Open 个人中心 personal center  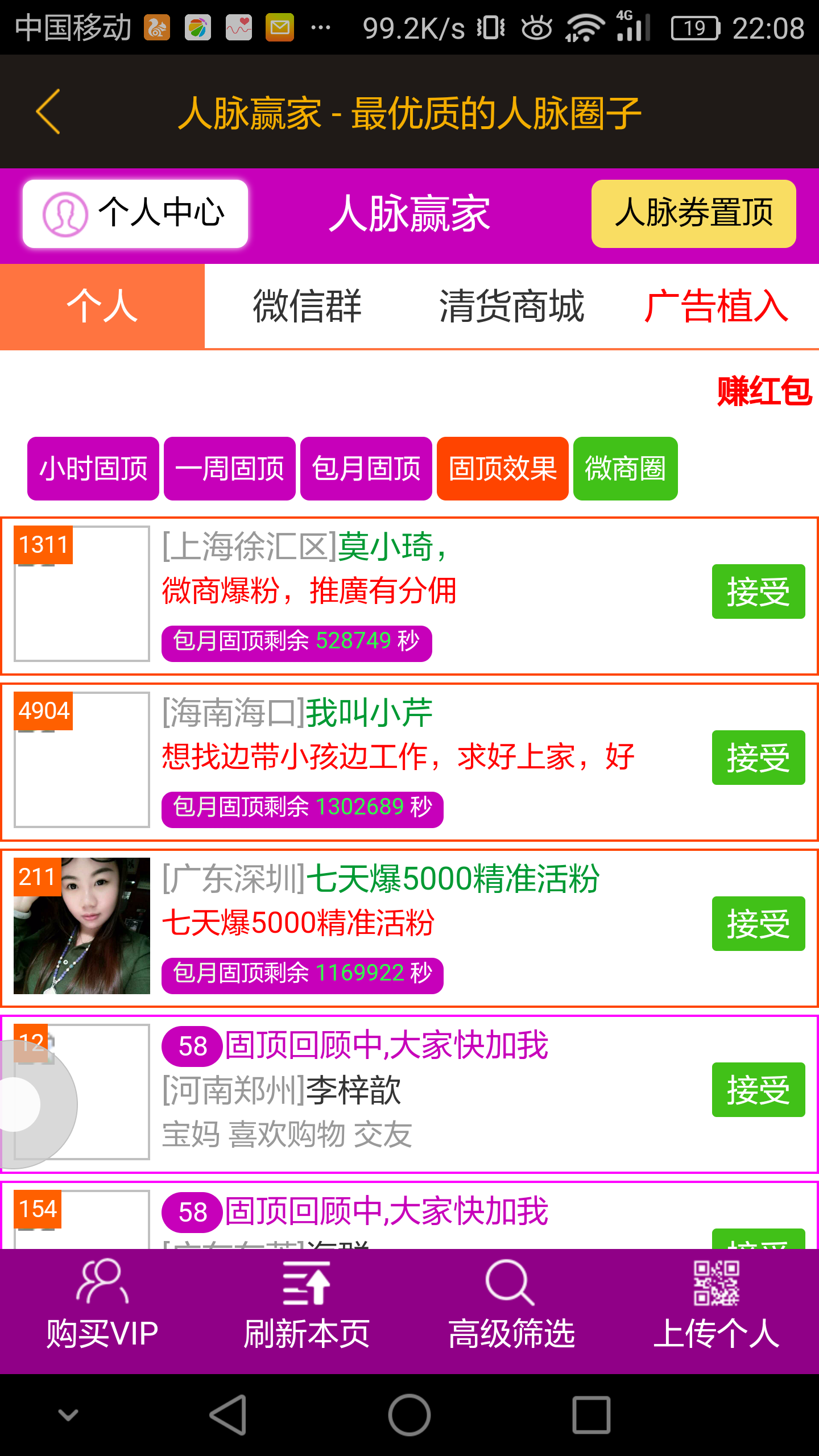(135, 214)
